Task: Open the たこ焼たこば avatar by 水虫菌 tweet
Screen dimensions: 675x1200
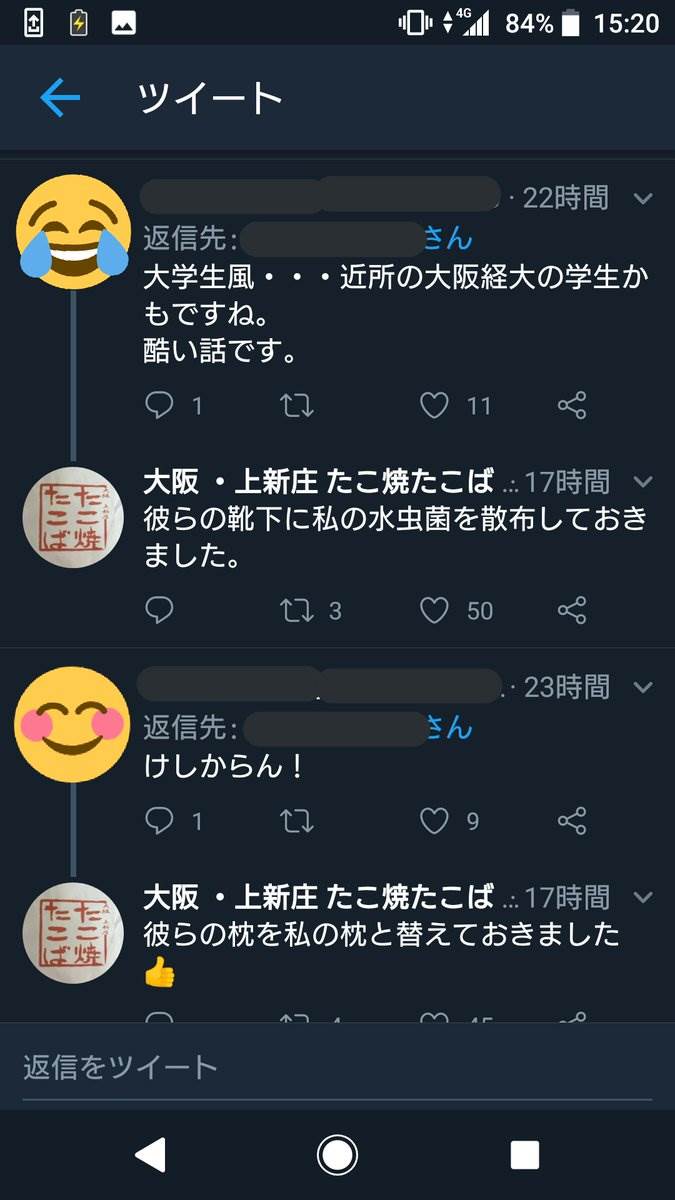Action: [x=74, y=517]
